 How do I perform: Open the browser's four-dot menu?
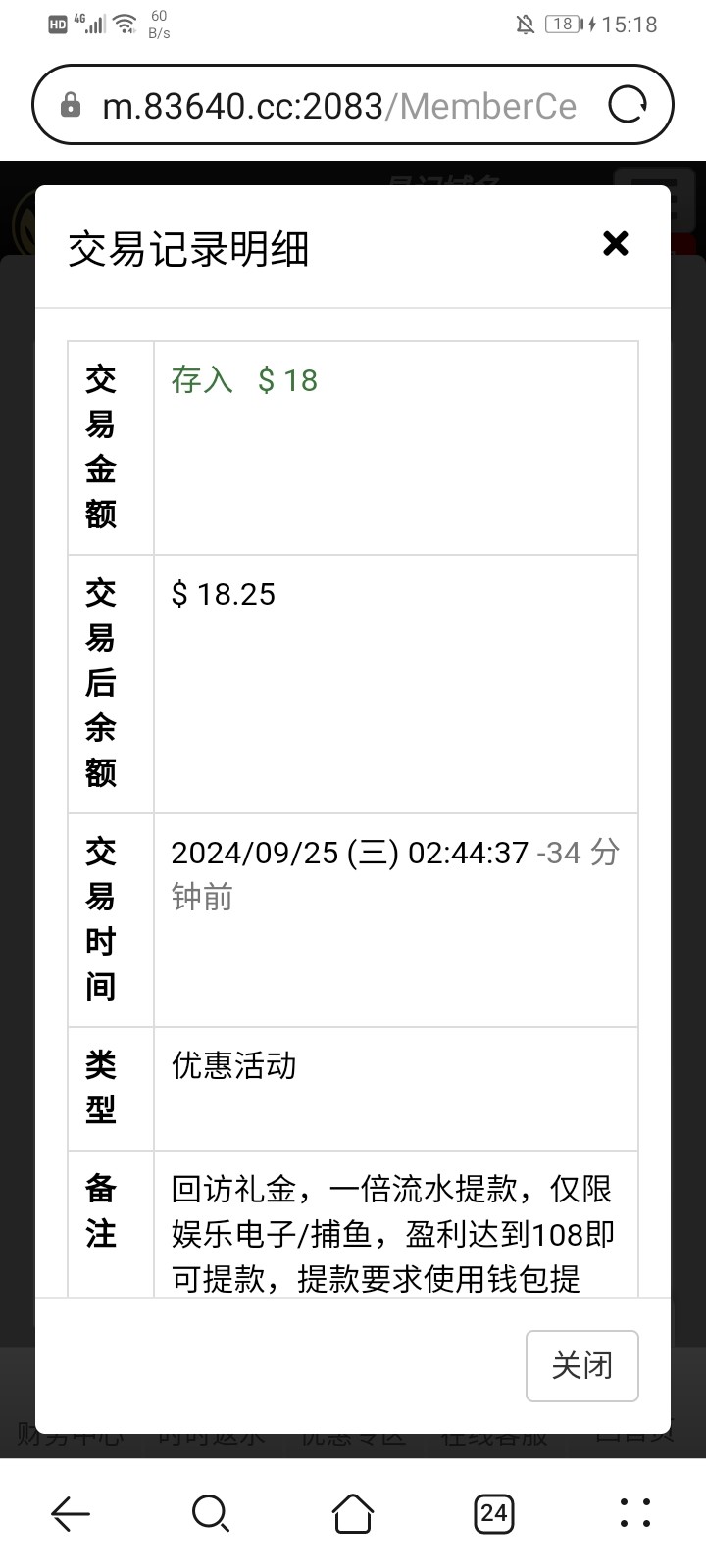tap(635, 1513)
